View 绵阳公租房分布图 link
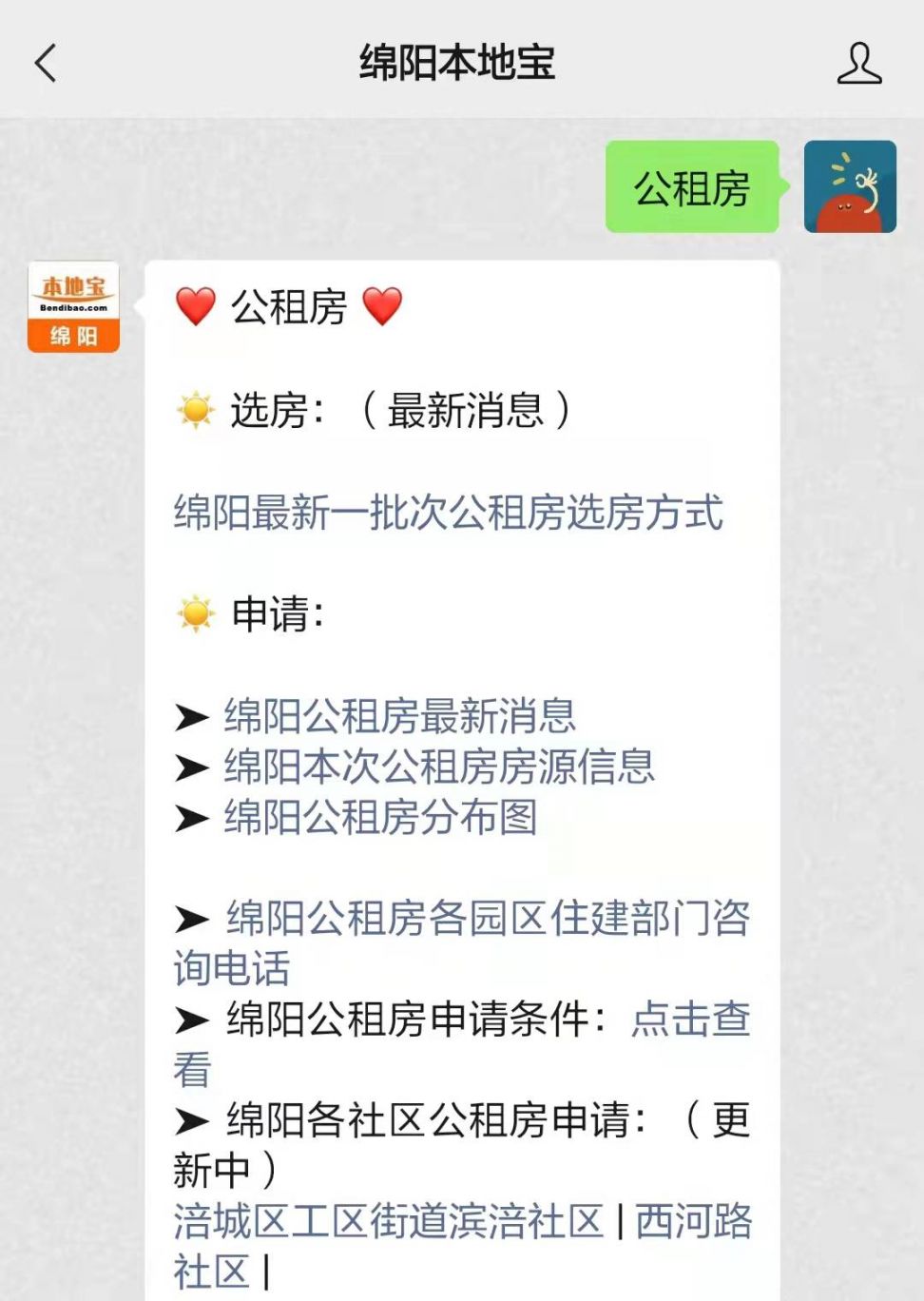 380,817
